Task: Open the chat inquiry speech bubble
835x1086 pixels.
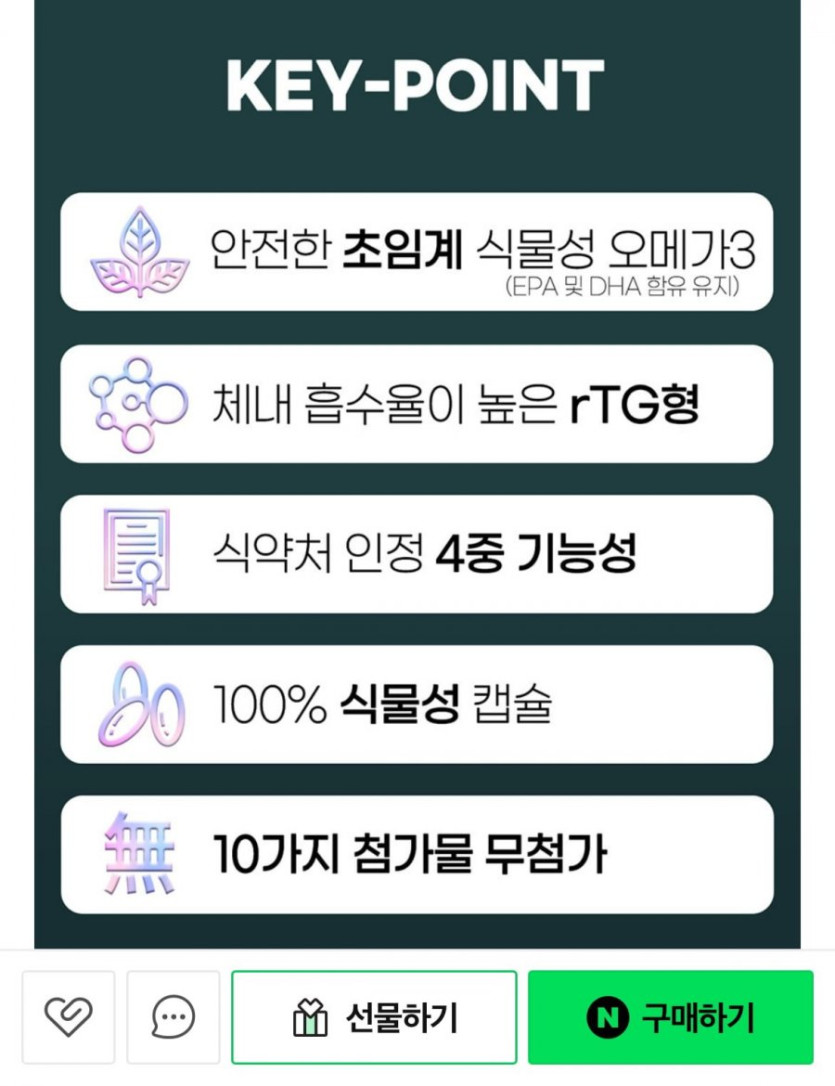Action: pos(173,1017)
